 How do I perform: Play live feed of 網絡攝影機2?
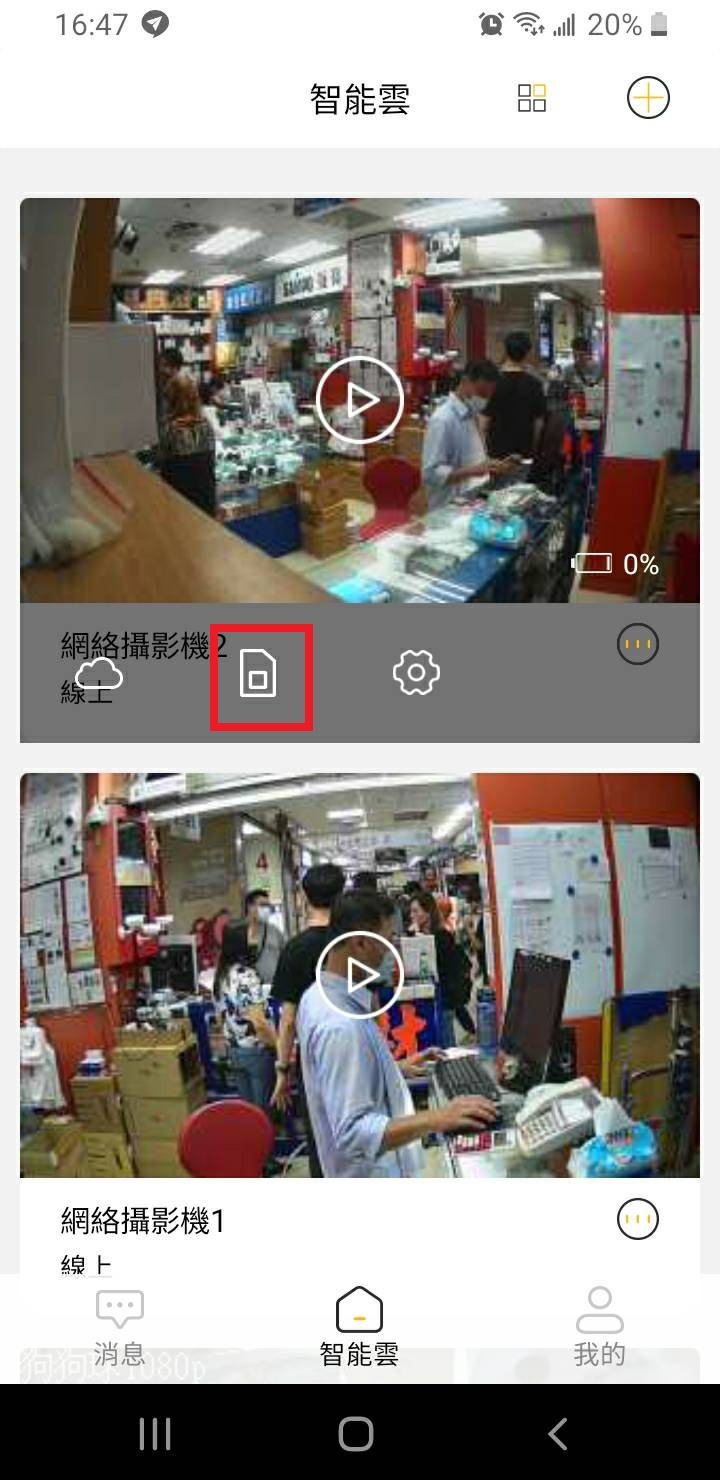point(360,400)
